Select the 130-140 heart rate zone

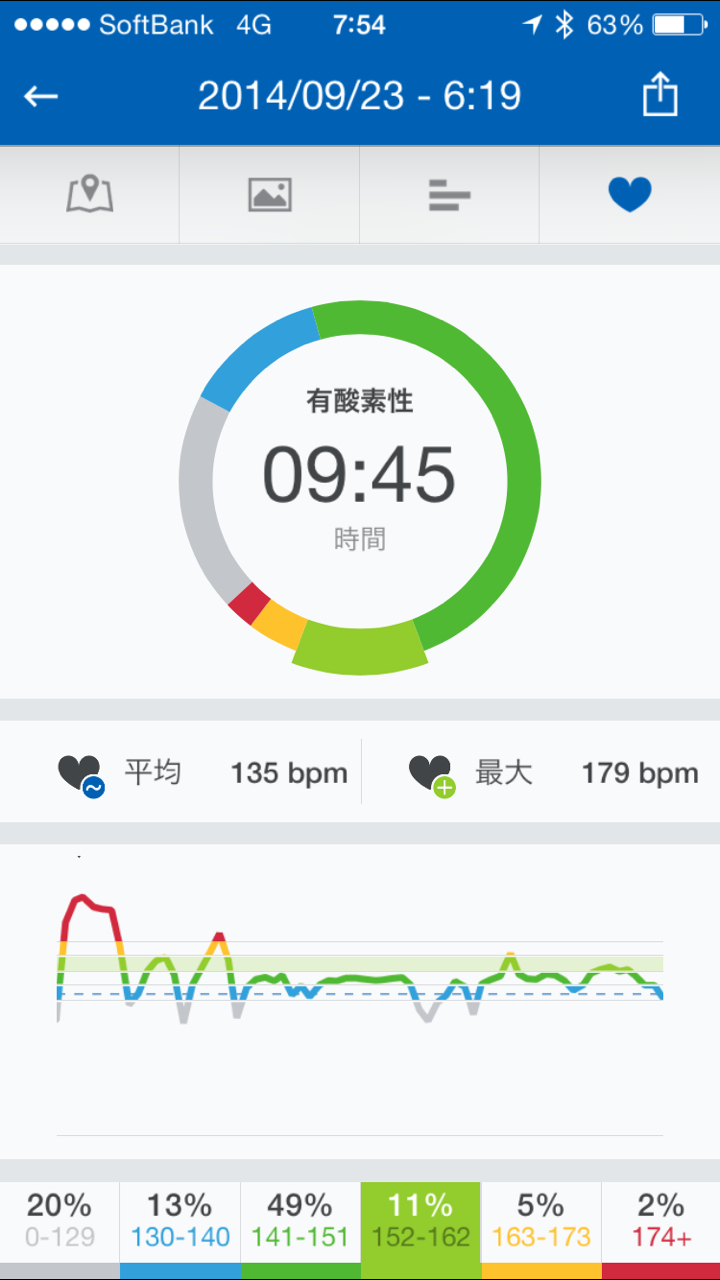[180, 1221]
